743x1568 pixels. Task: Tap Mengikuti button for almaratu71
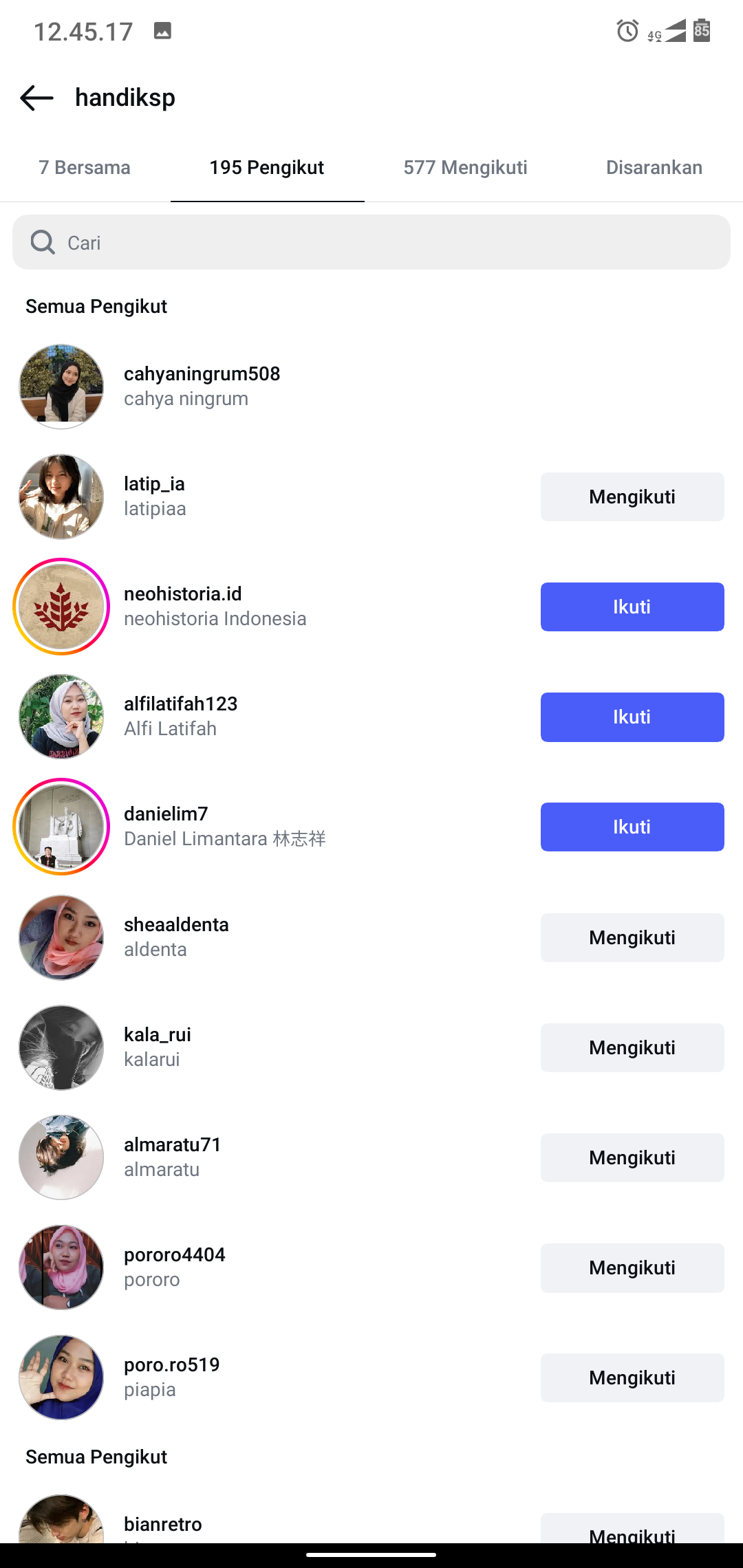click(632, 1157)
